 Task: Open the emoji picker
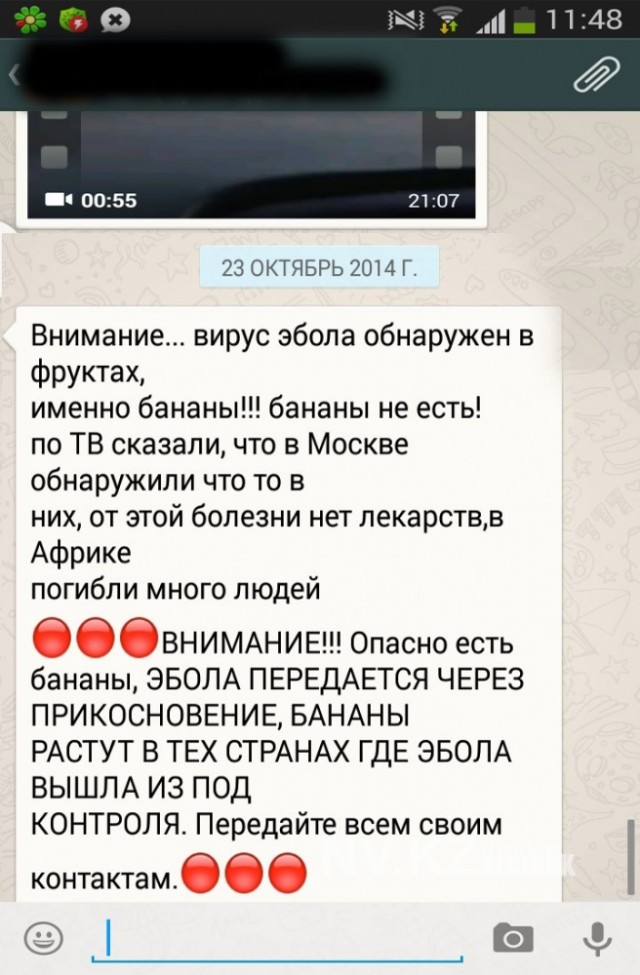(43, 937)
